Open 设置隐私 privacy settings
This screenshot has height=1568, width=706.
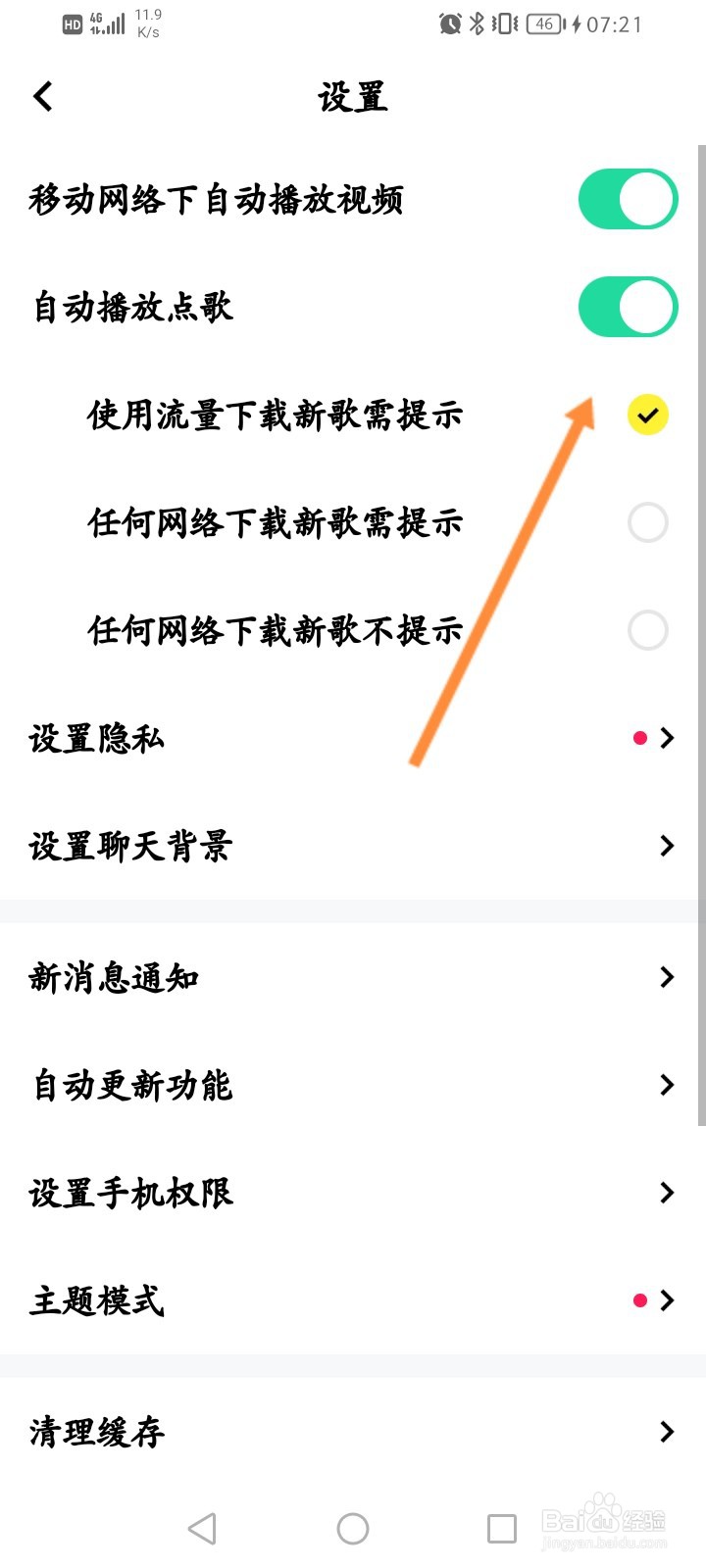pyautogui.click(x=353, y=738)
